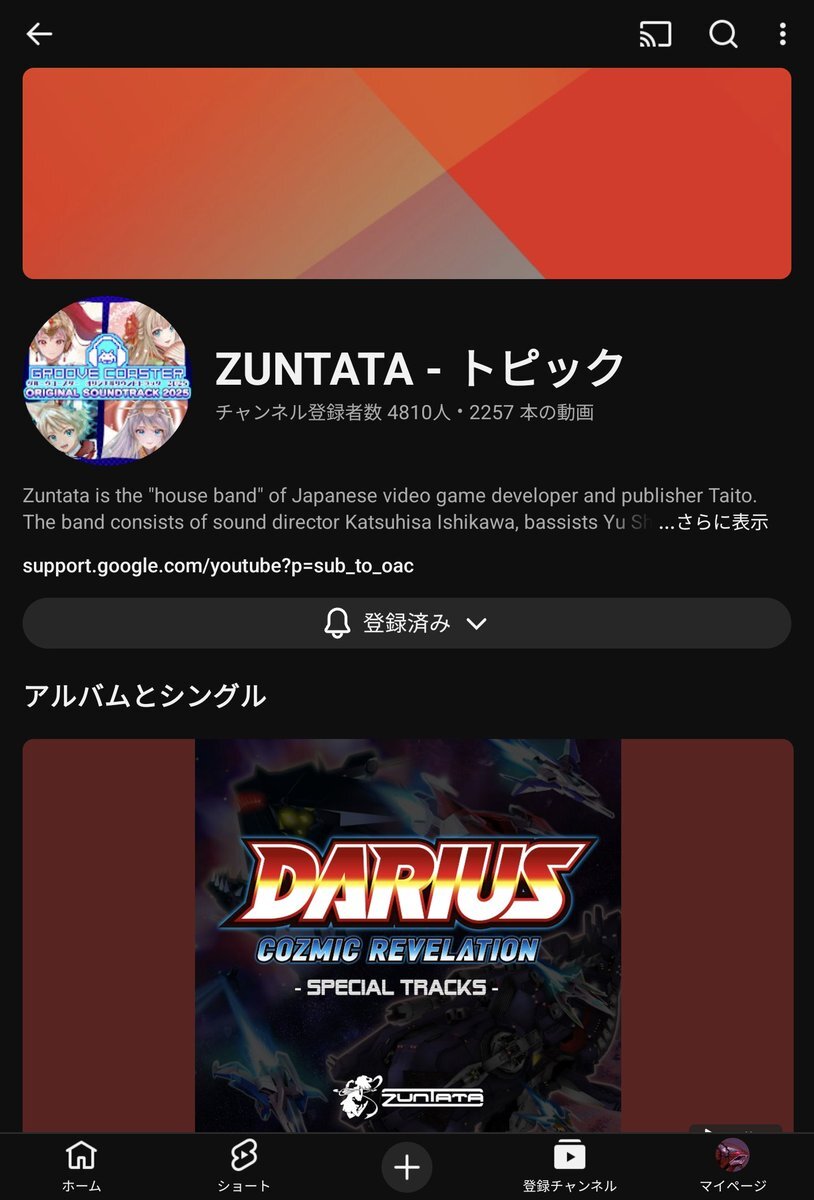Image resolution: width=814 pixels, height=1200 pixels.
Task: Open the DARIUS Cozmic Revelation album
Action: pos(408,935)
